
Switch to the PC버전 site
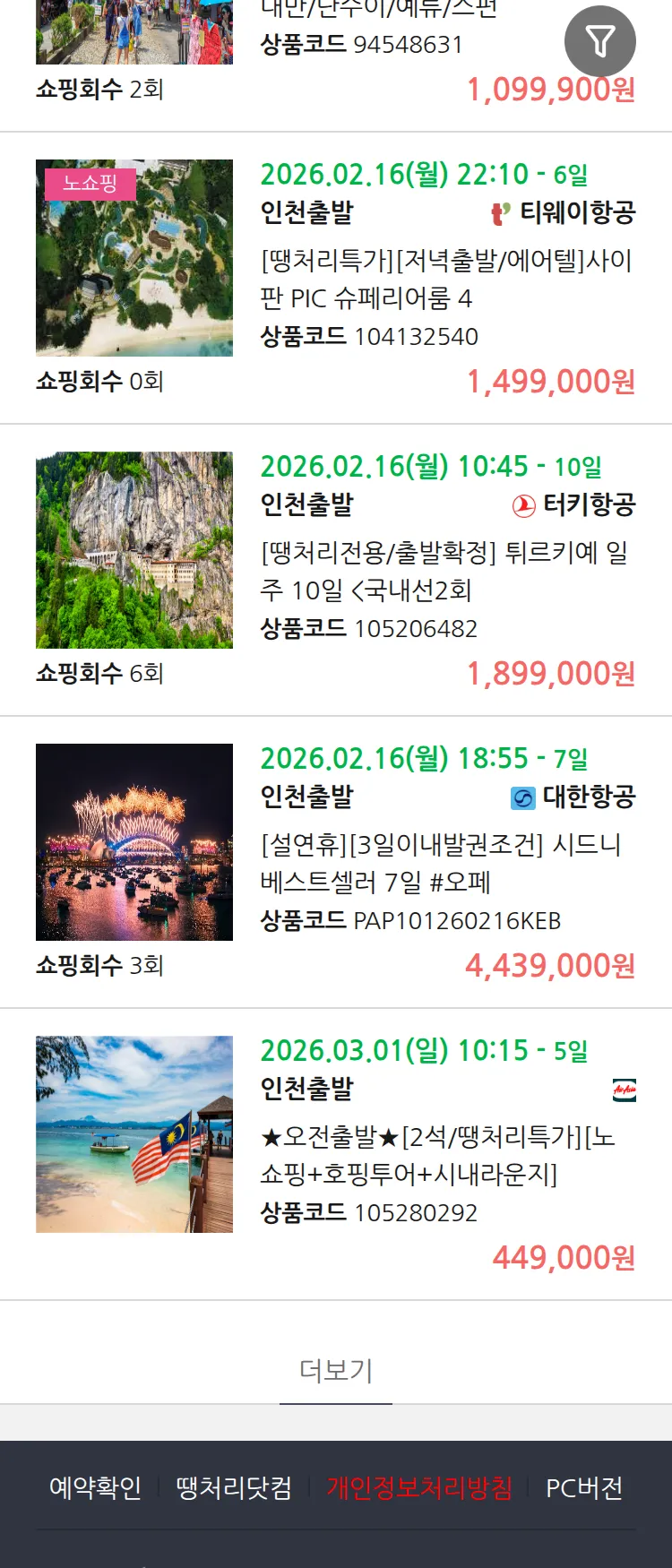584,1488
